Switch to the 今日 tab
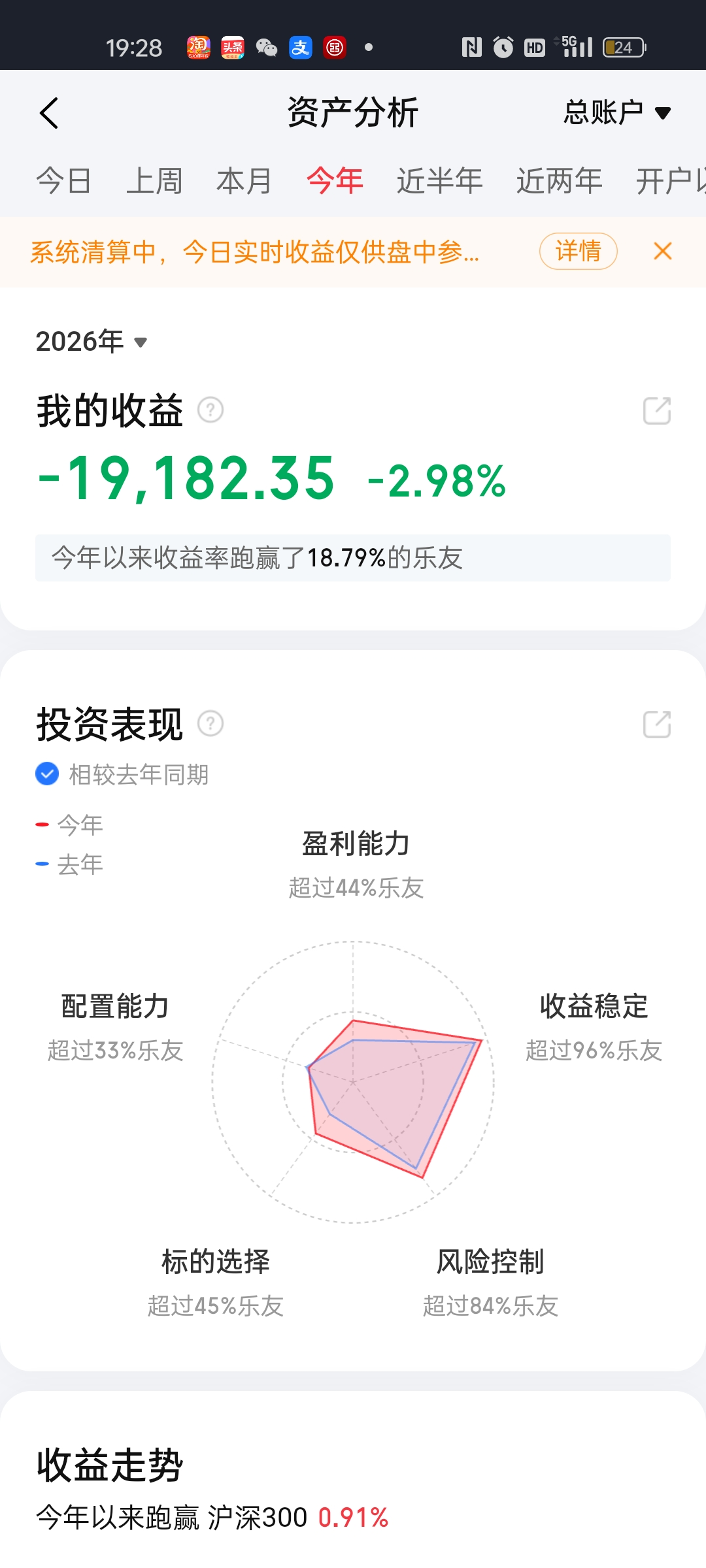The height and width of the screenshot is (1568, 706). point(63,181)
